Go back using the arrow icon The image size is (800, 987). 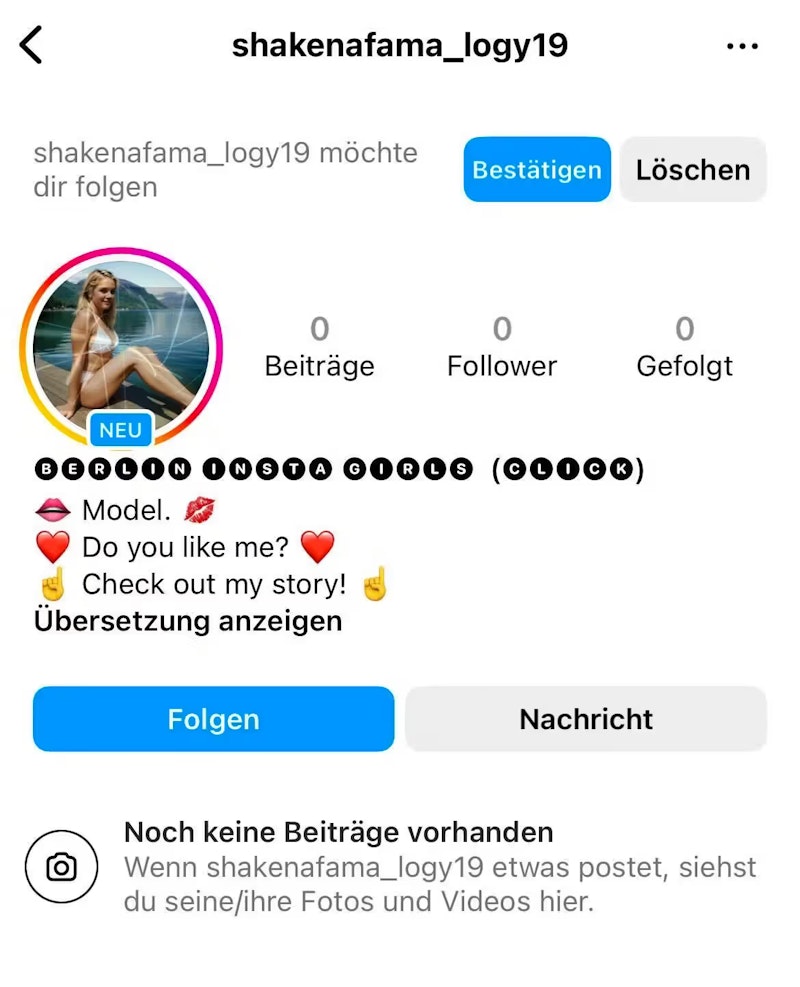tap(32, 46)
